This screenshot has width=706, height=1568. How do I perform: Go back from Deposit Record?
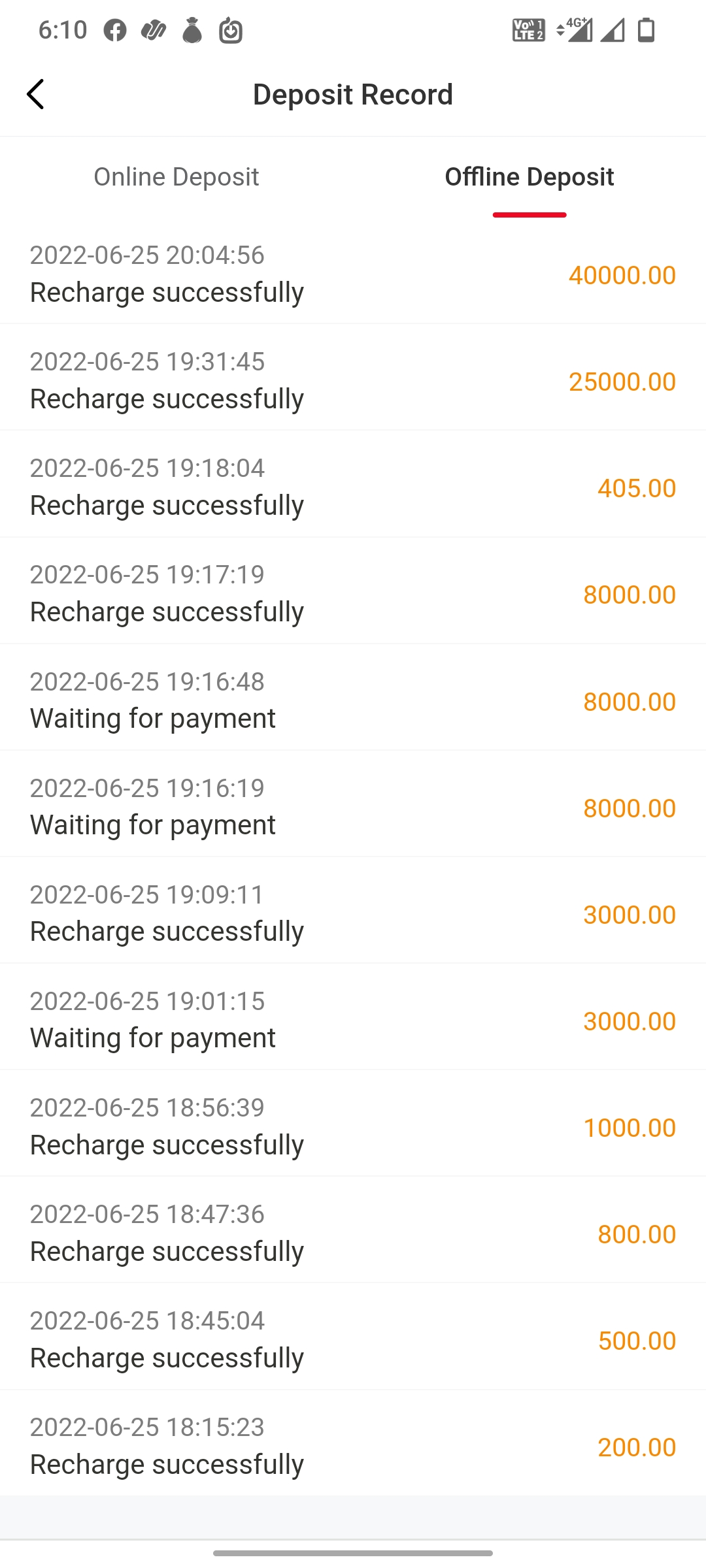pos(35,95)
